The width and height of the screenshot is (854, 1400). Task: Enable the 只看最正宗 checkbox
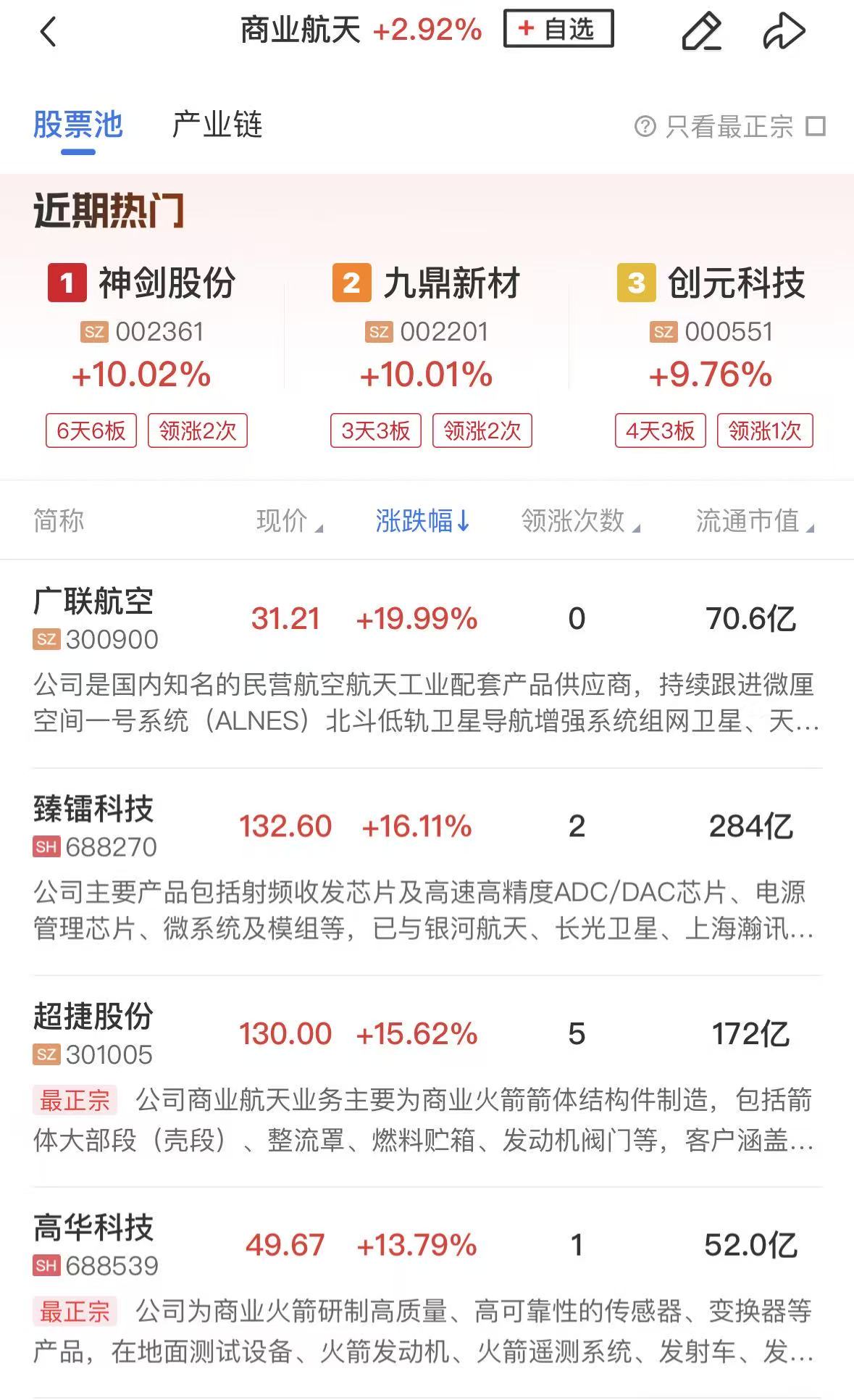[816, 127]
